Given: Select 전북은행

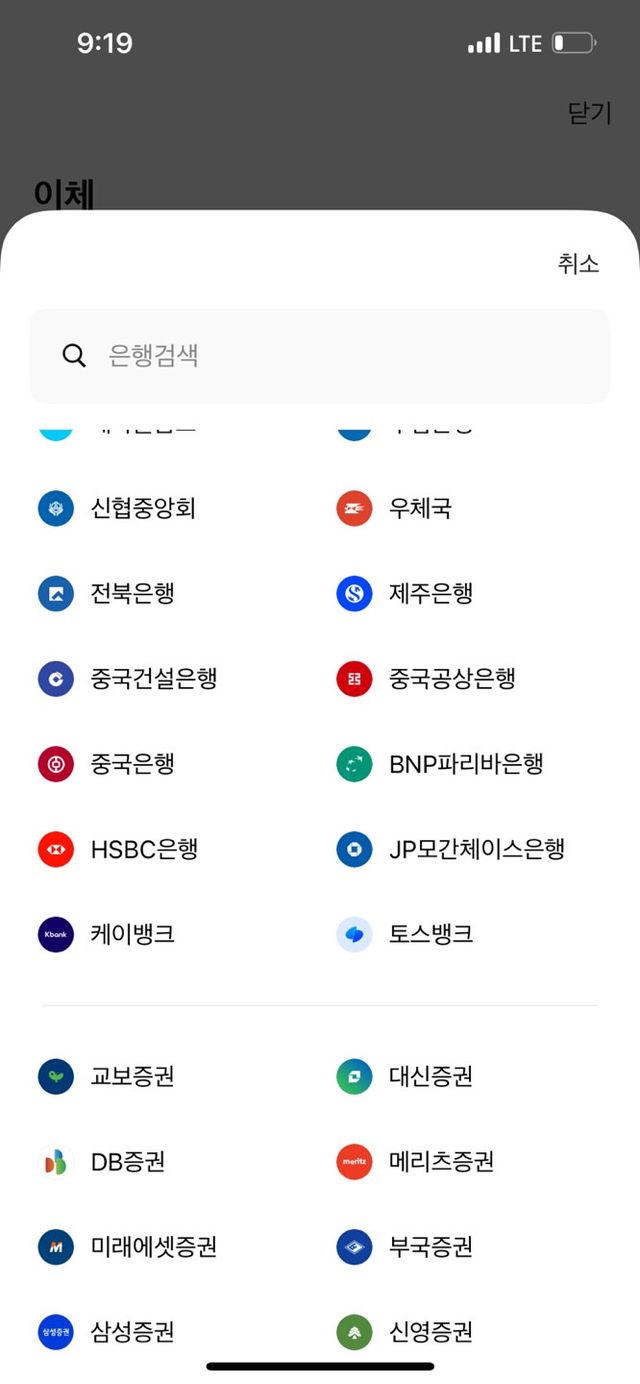Looking at the screenshot, I should point(132,594).
